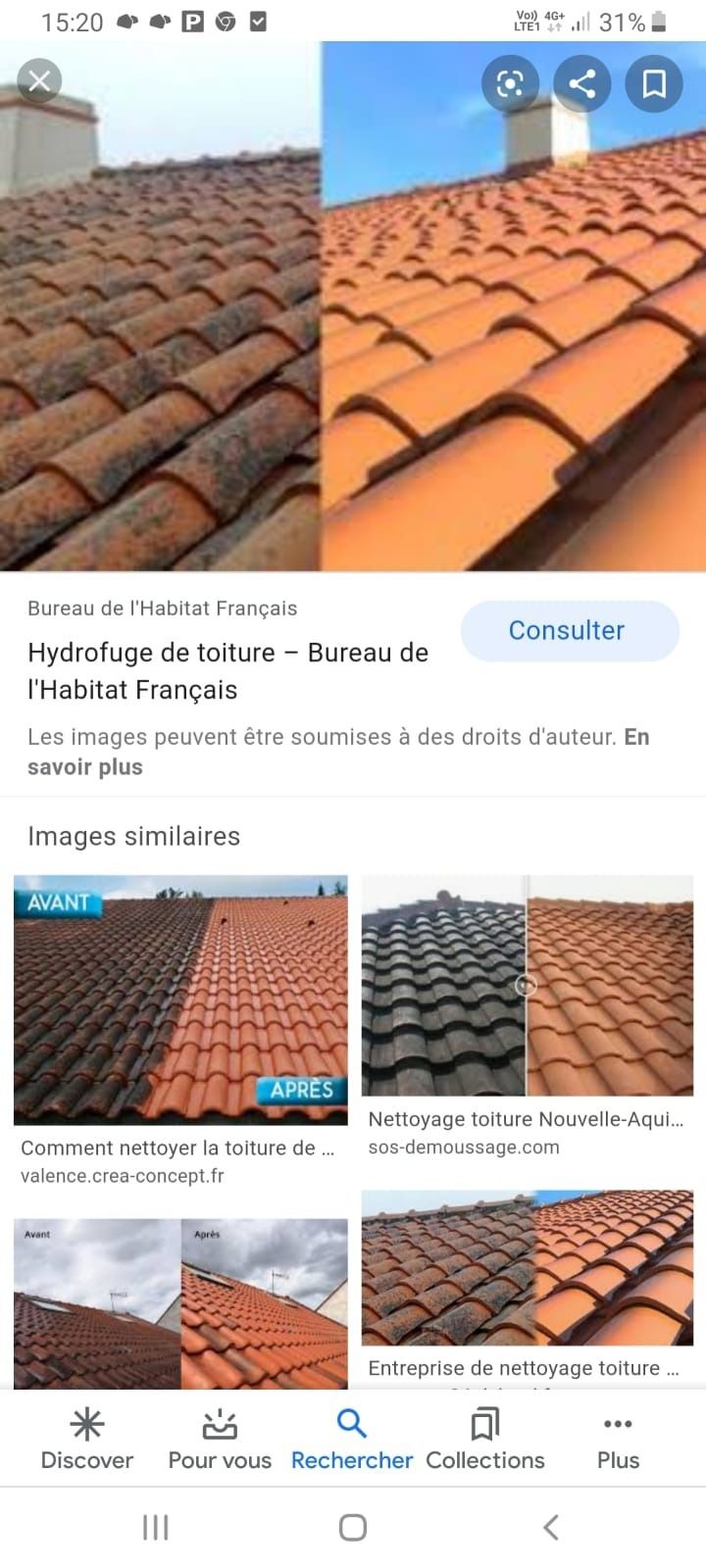
Task: Search this image with Google Lens
Action: click(x=510, y=84)
